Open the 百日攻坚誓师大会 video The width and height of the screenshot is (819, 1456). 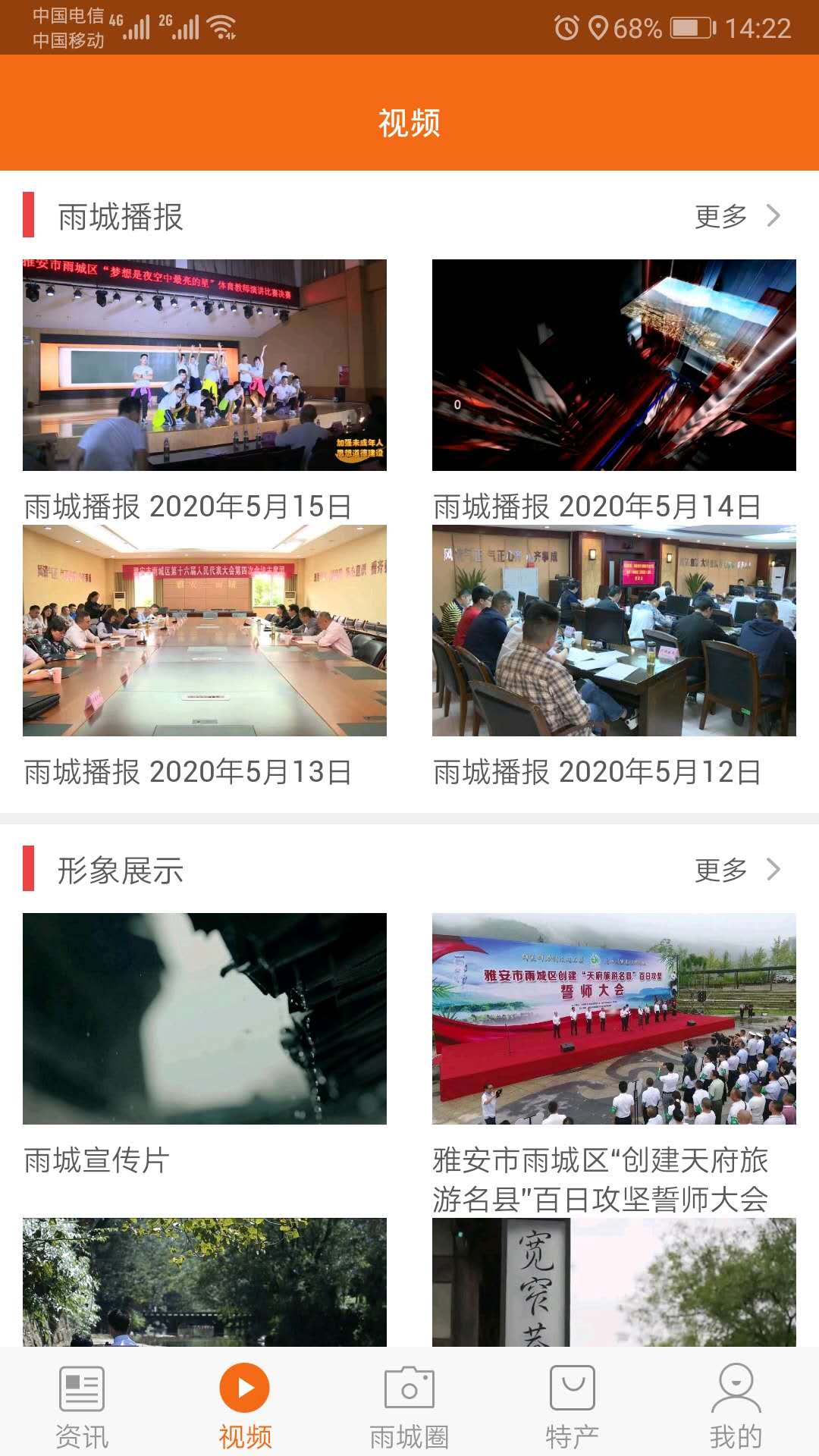point(613,1018)
